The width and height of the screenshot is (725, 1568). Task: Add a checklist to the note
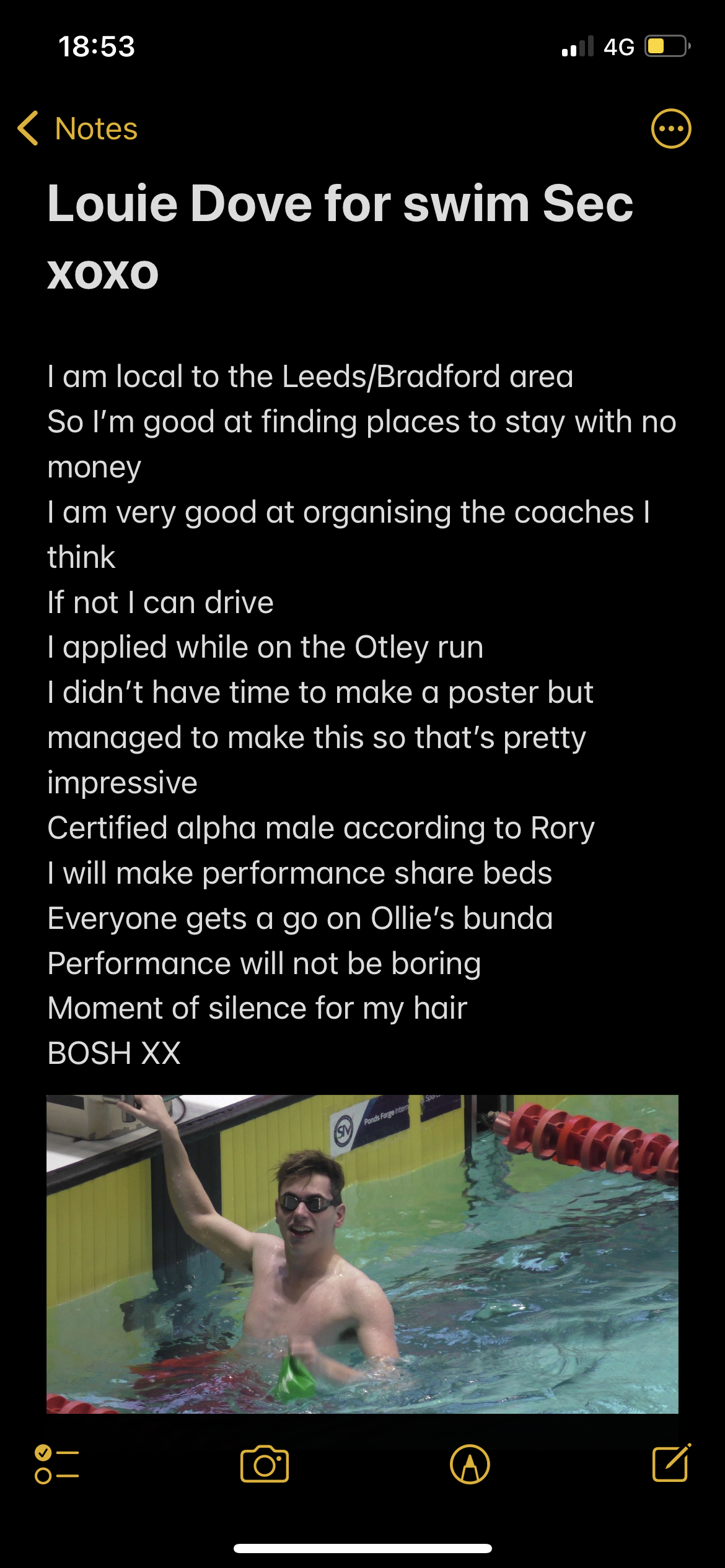point(56,1464)
